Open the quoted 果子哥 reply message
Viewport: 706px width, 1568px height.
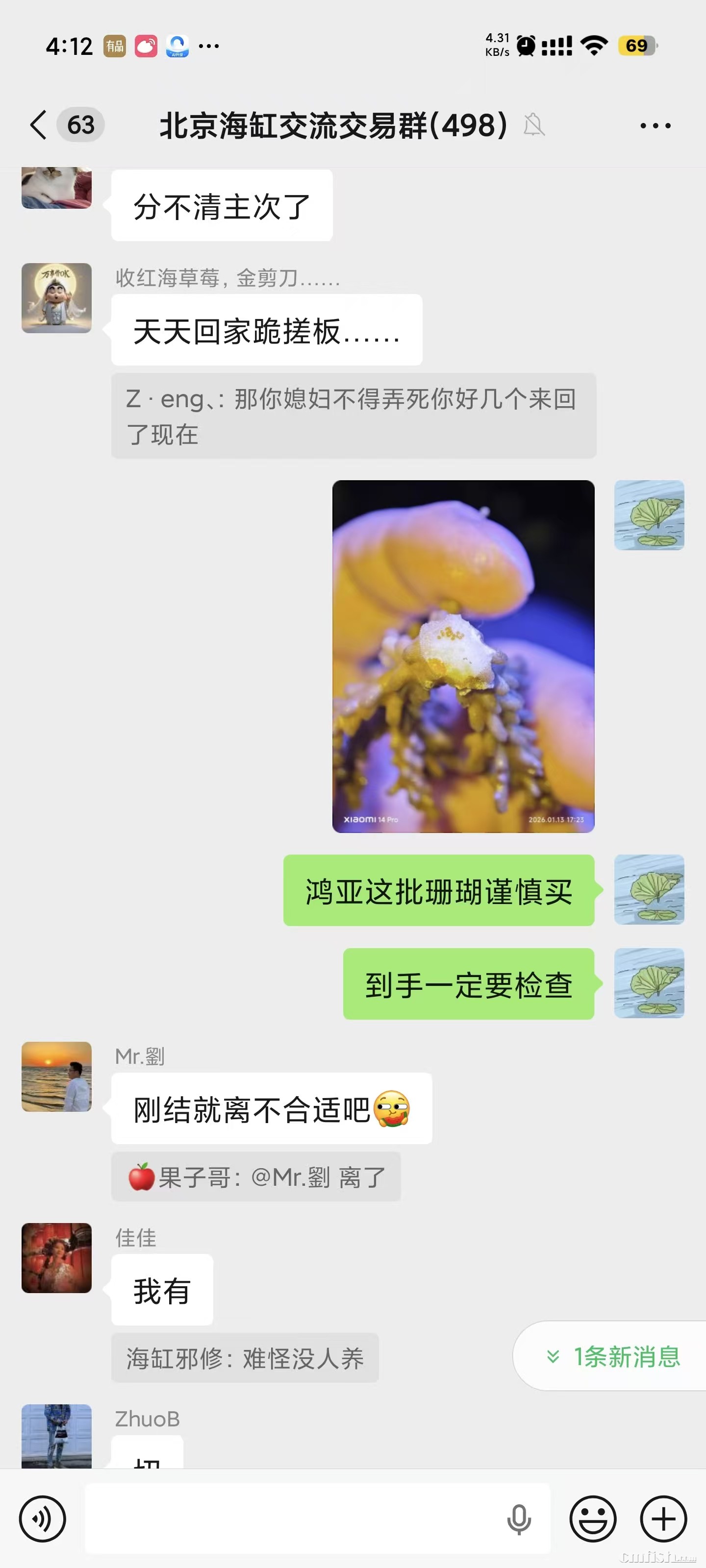tap(256, 1177)
